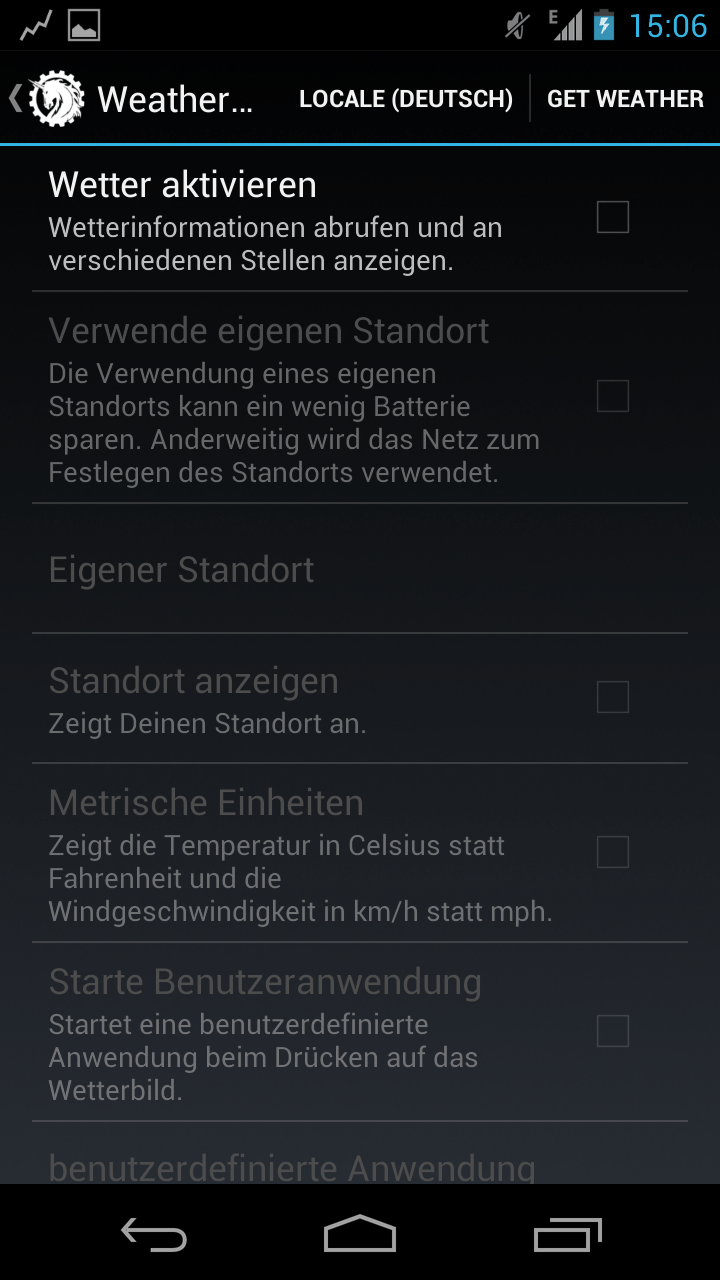Tap the LOCALE (DEUTSCH) action

[x=406, y=99]
